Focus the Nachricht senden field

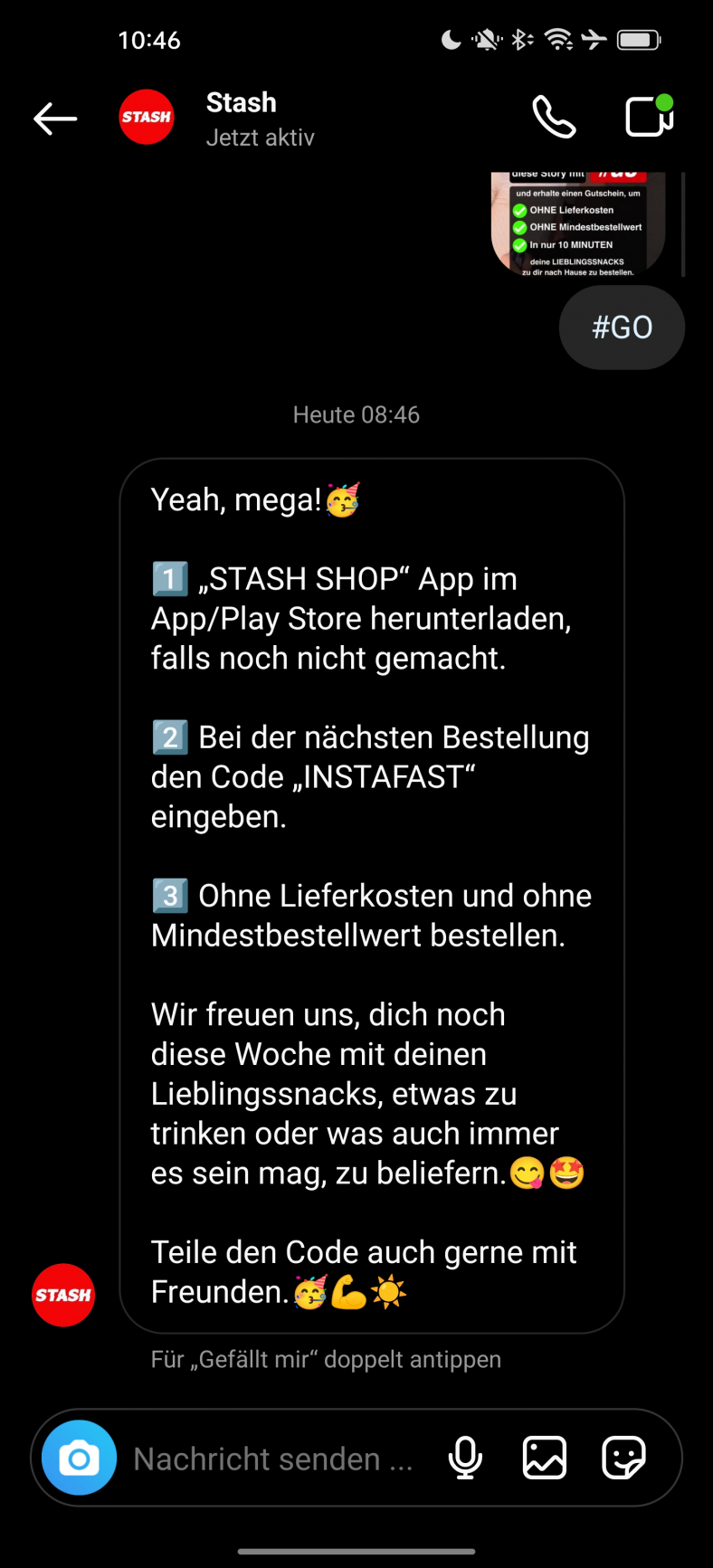pos(271,1459)
